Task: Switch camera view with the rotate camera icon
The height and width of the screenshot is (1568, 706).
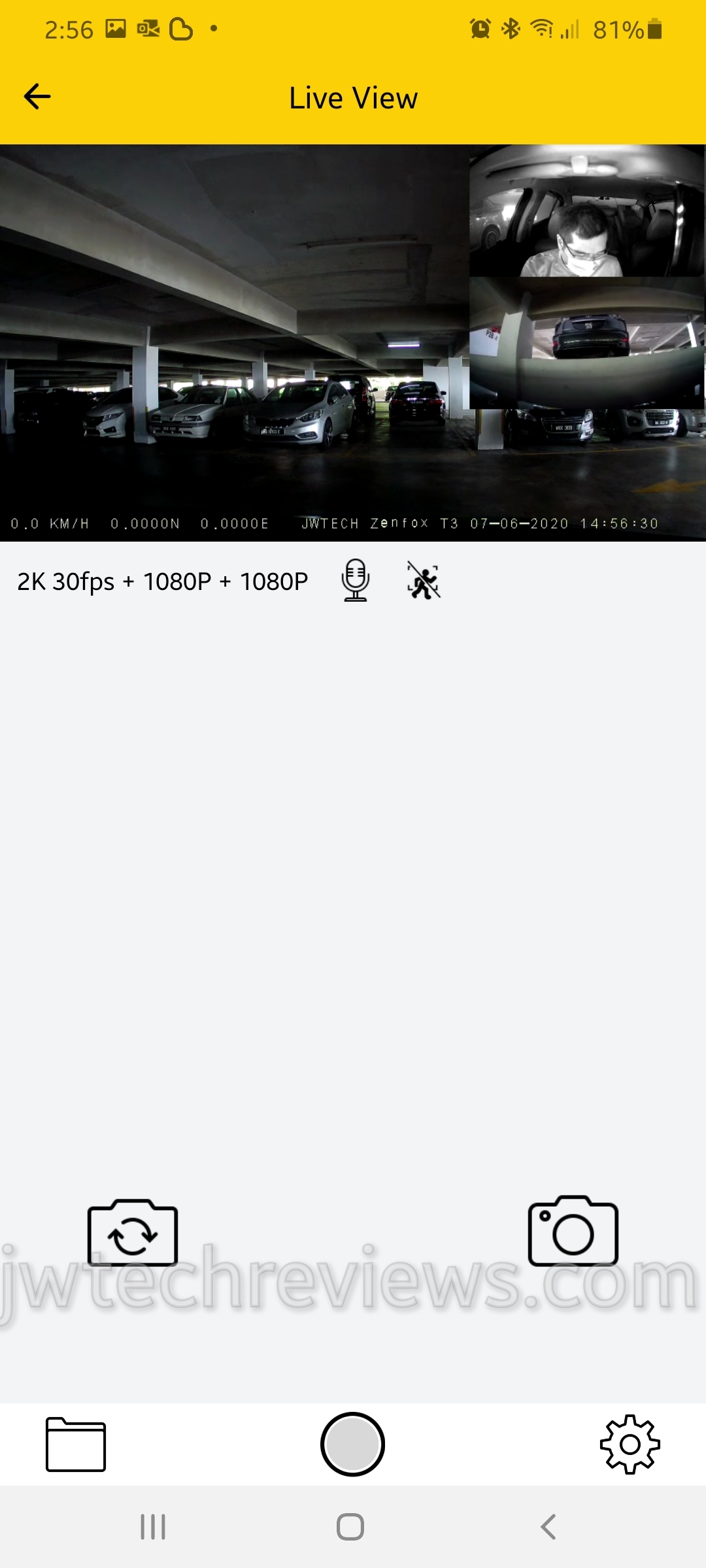Action: pos(133,1233)
